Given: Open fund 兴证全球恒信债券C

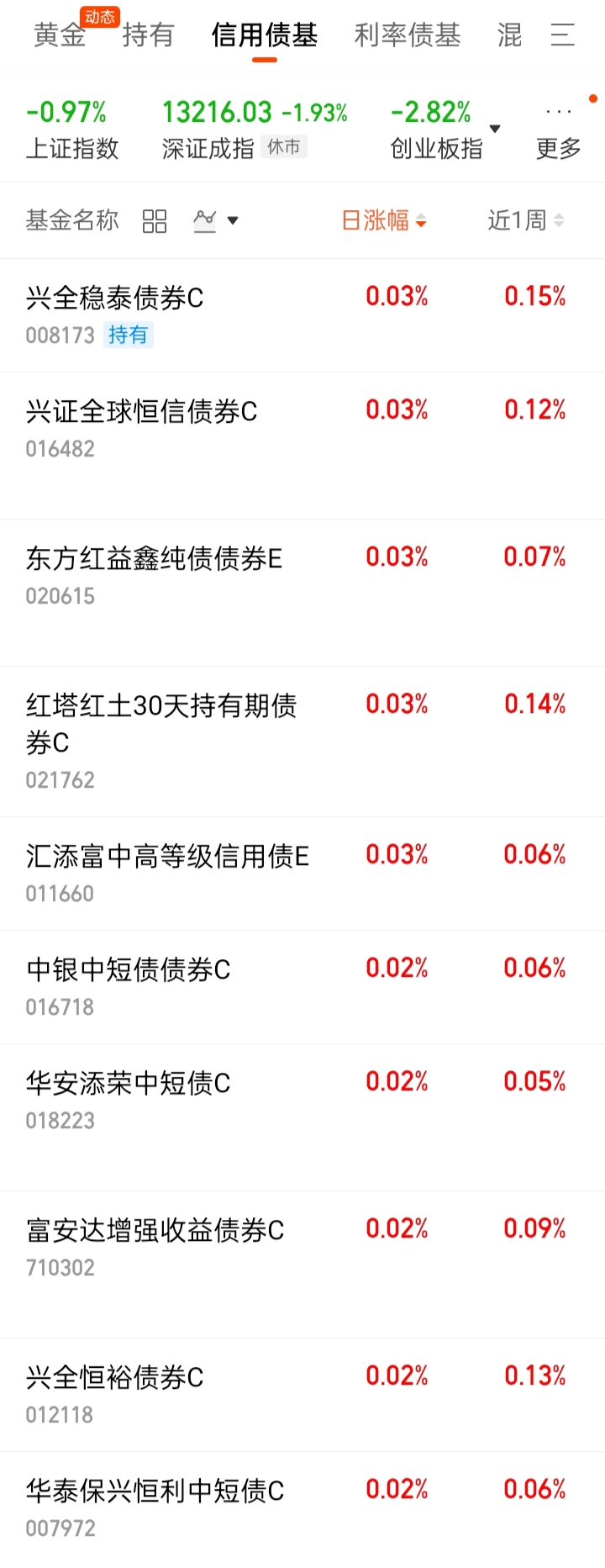Looking at the screenshot, I should (141, 412).
